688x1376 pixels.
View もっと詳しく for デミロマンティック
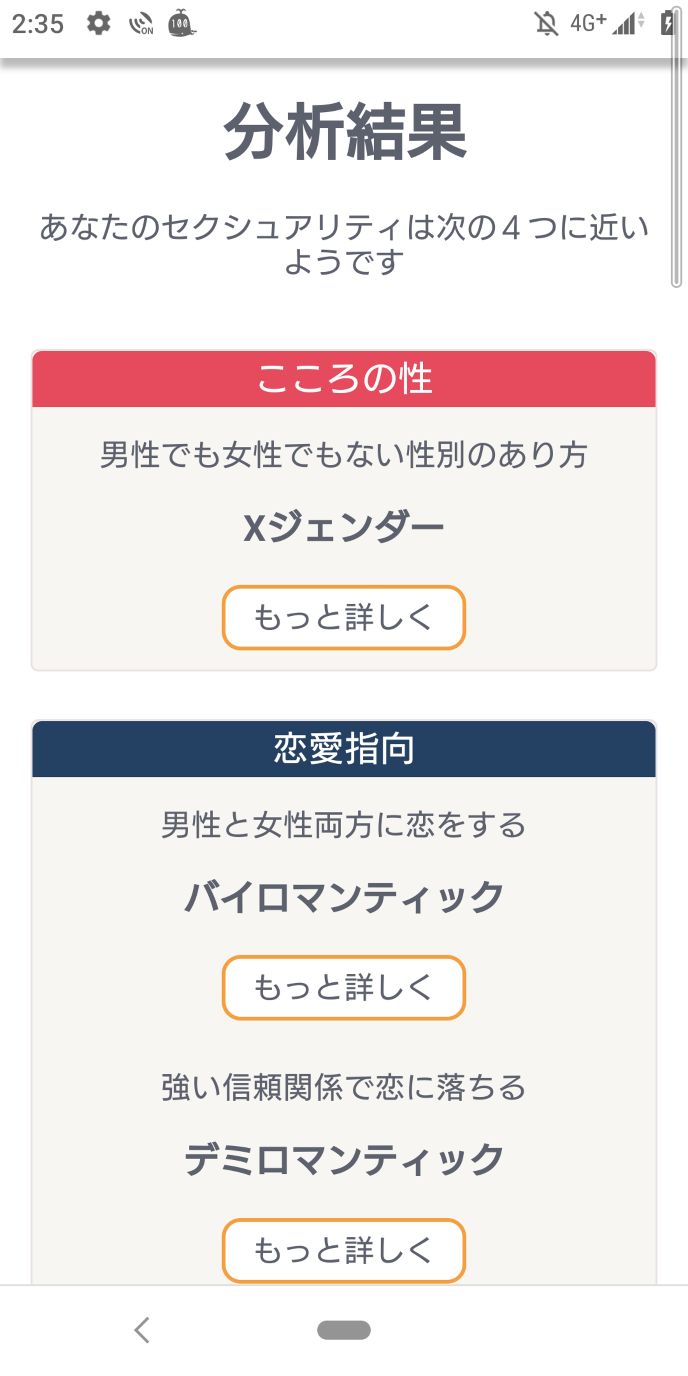[343, 1250]
